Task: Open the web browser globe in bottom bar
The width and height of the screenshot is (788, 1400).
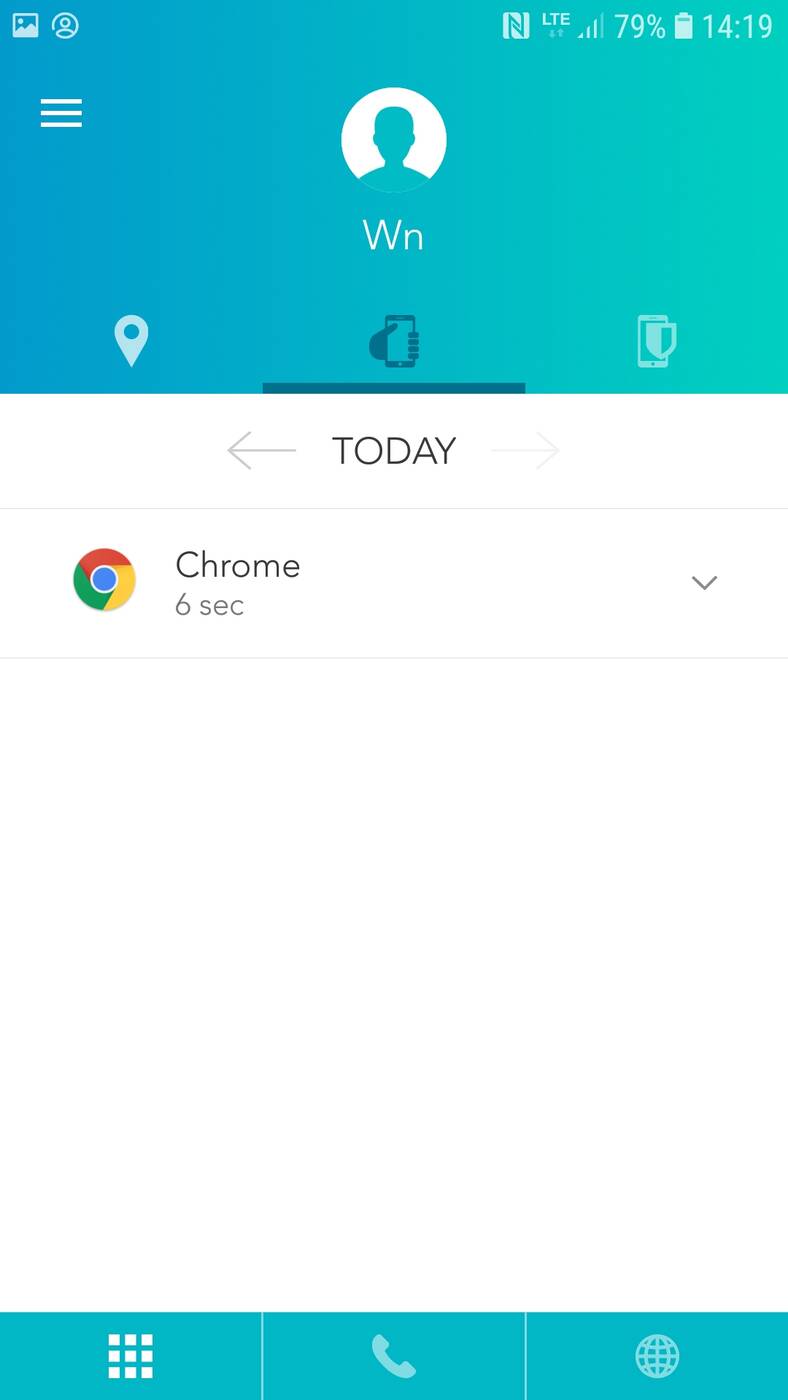Action: point(657,1356)
